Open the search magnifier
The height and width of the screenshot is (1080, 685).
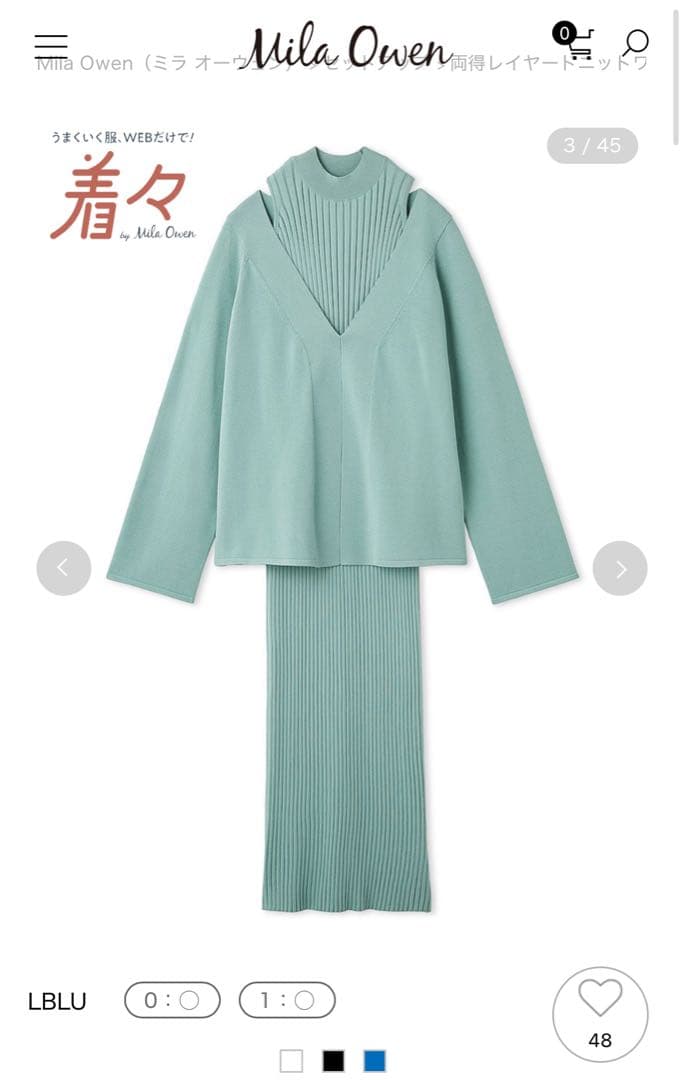(635, 43)
